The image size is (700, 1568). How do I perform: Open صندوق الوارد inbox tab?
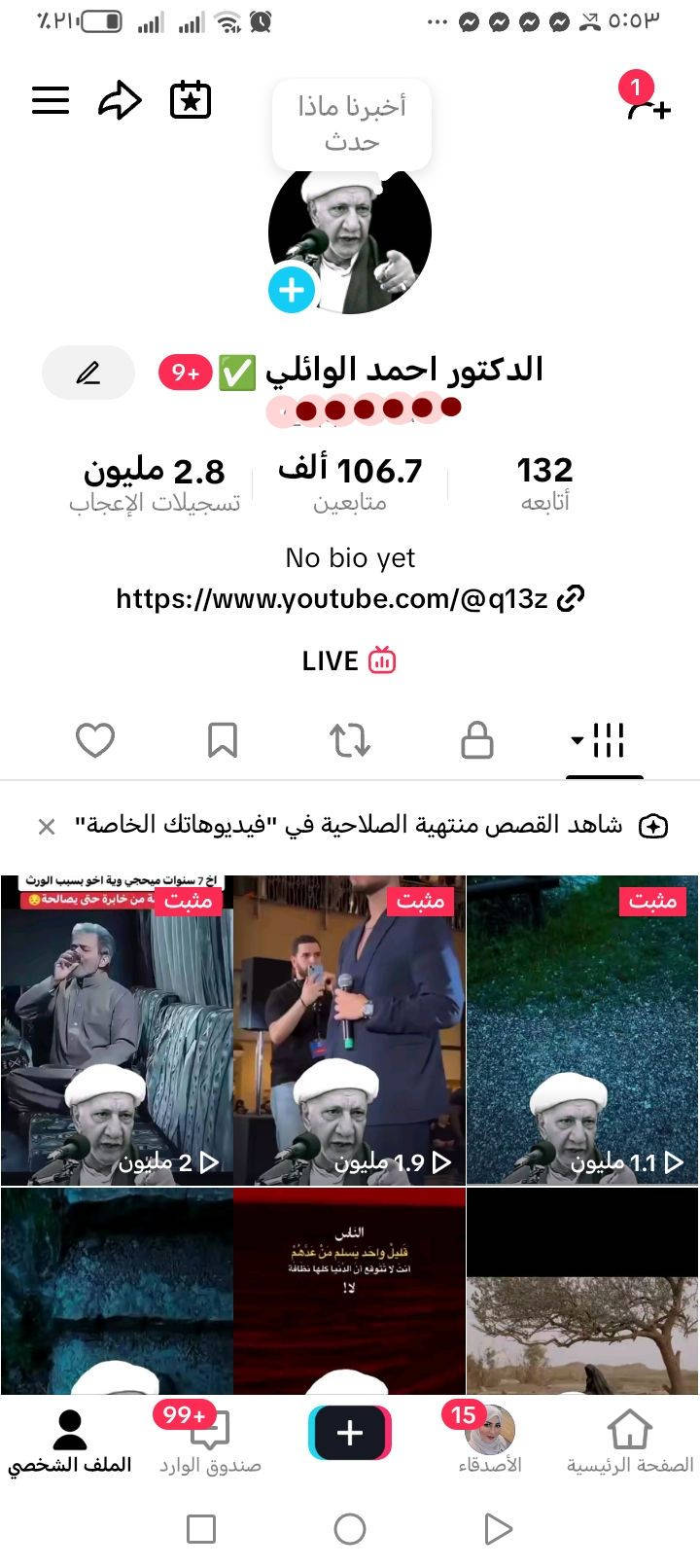(x=209, y=1442)
